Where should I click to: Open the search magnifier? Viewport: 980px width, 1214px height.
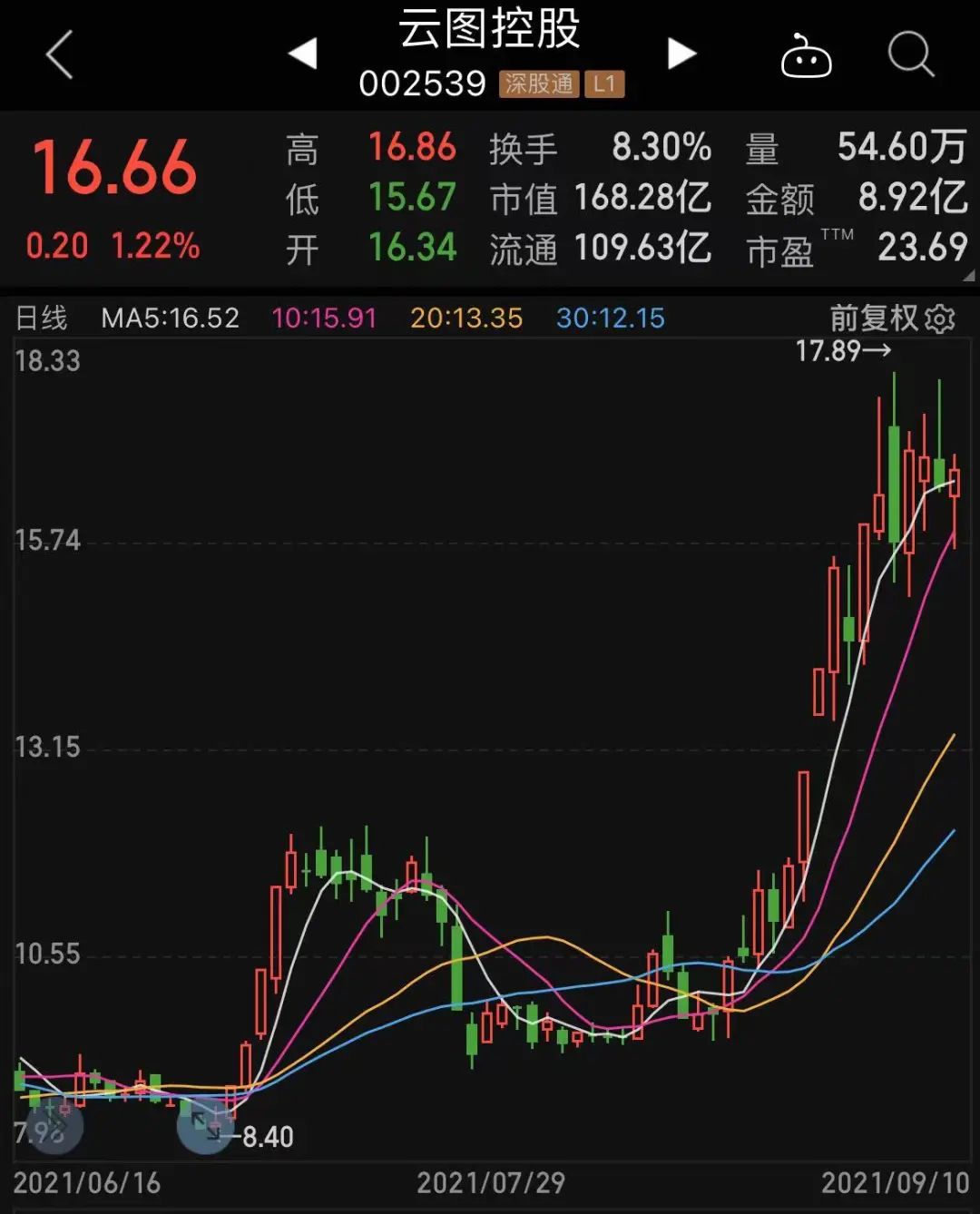click(910, 54)
